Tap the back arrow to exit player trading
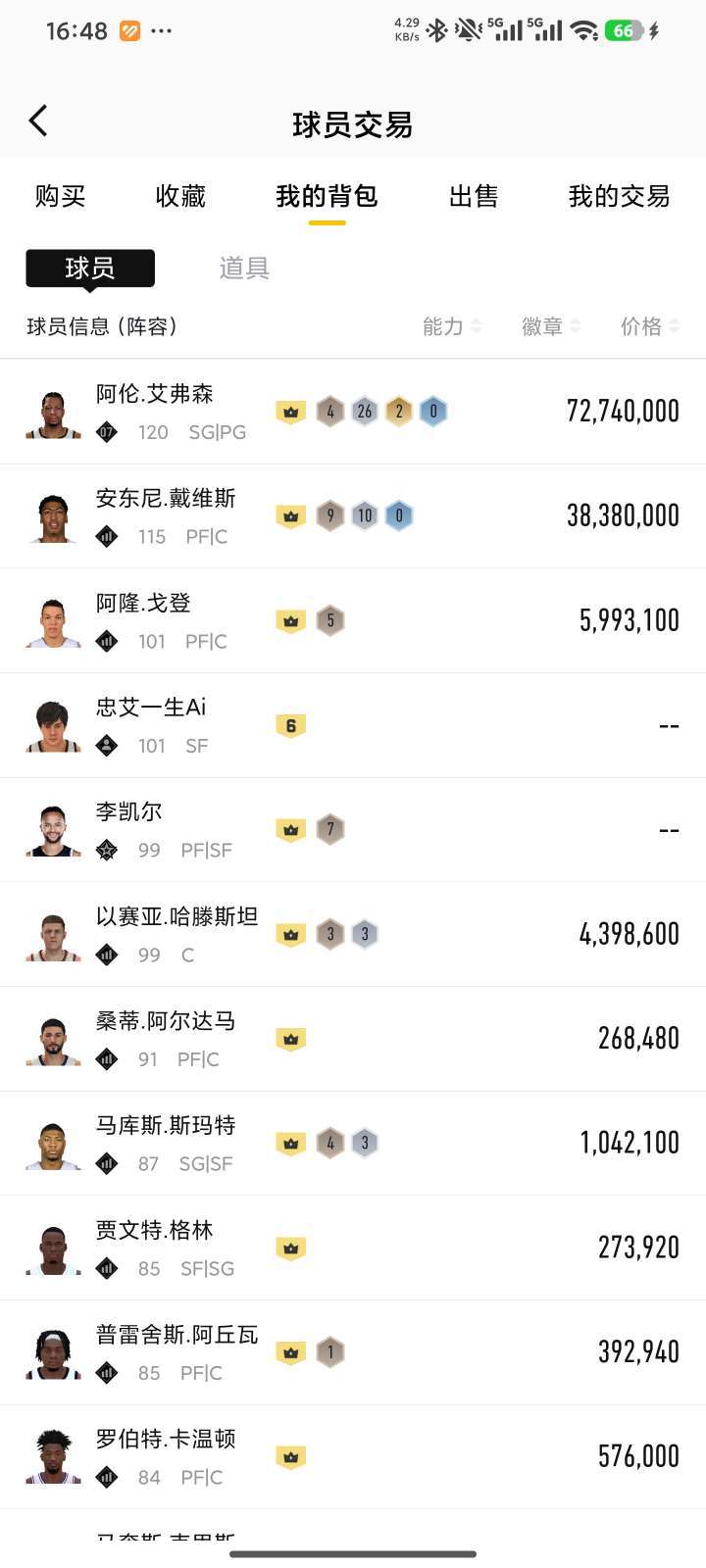Viewport: 706px width, 1568px height. pos(37,120)
